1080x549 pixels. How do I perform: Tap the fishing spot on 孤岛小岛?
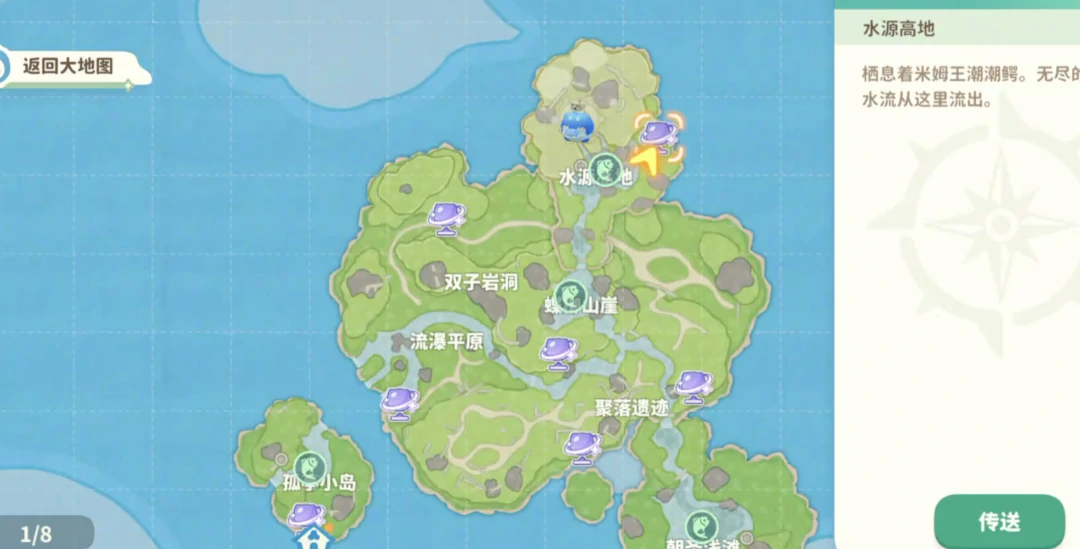(308, 466)
